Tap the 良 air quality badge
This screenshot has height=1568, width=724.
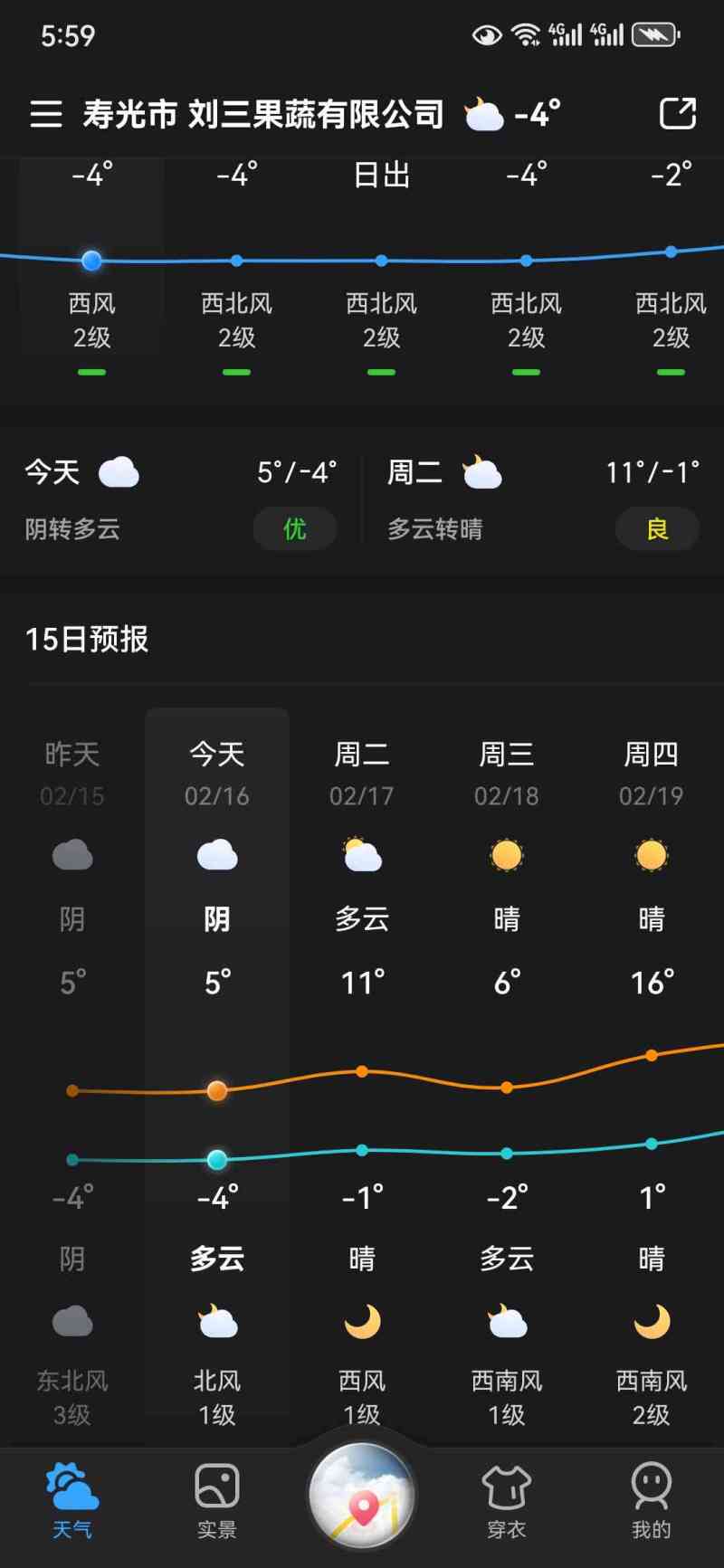[x=657, y=528]
